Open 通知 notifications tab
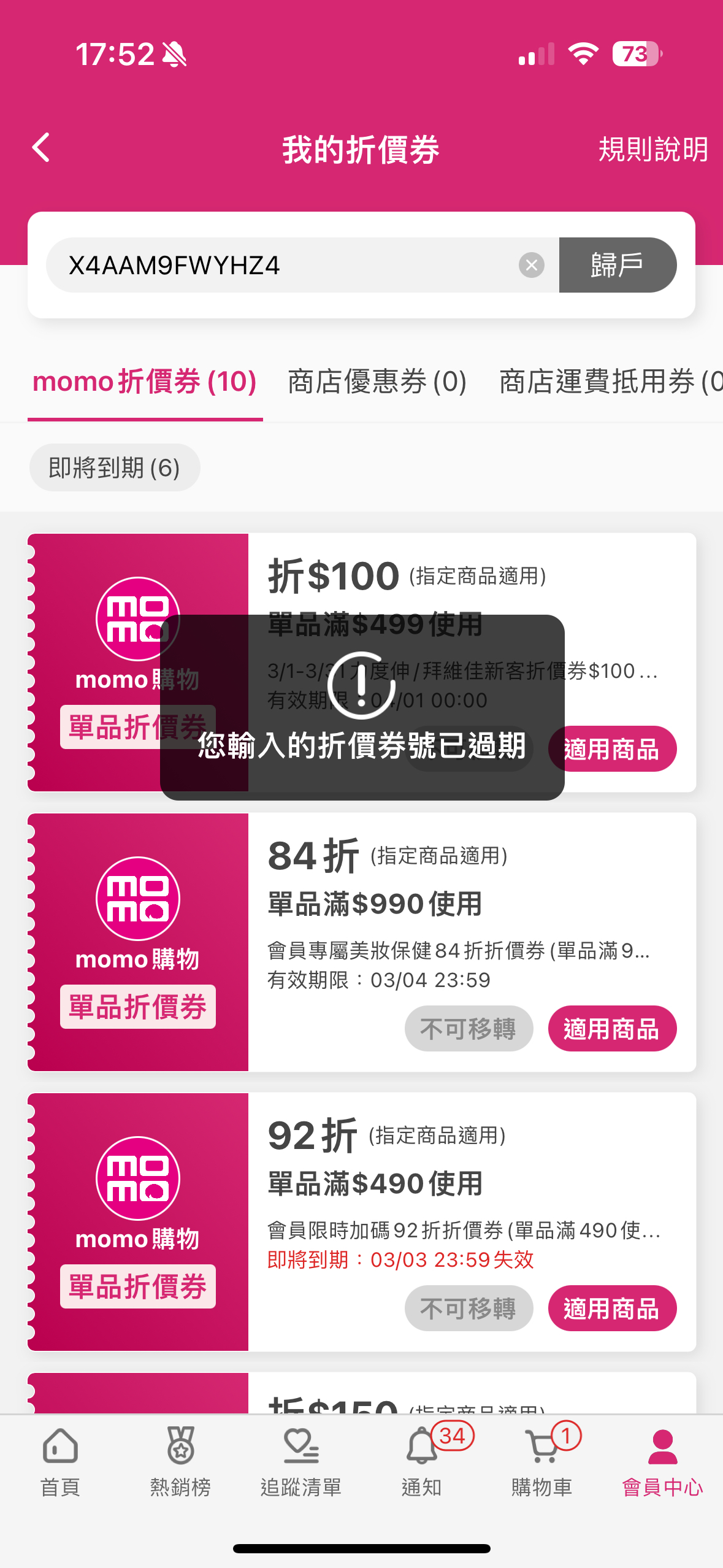The width and height of the screenshot is (723, 1568). point(422,1462)
